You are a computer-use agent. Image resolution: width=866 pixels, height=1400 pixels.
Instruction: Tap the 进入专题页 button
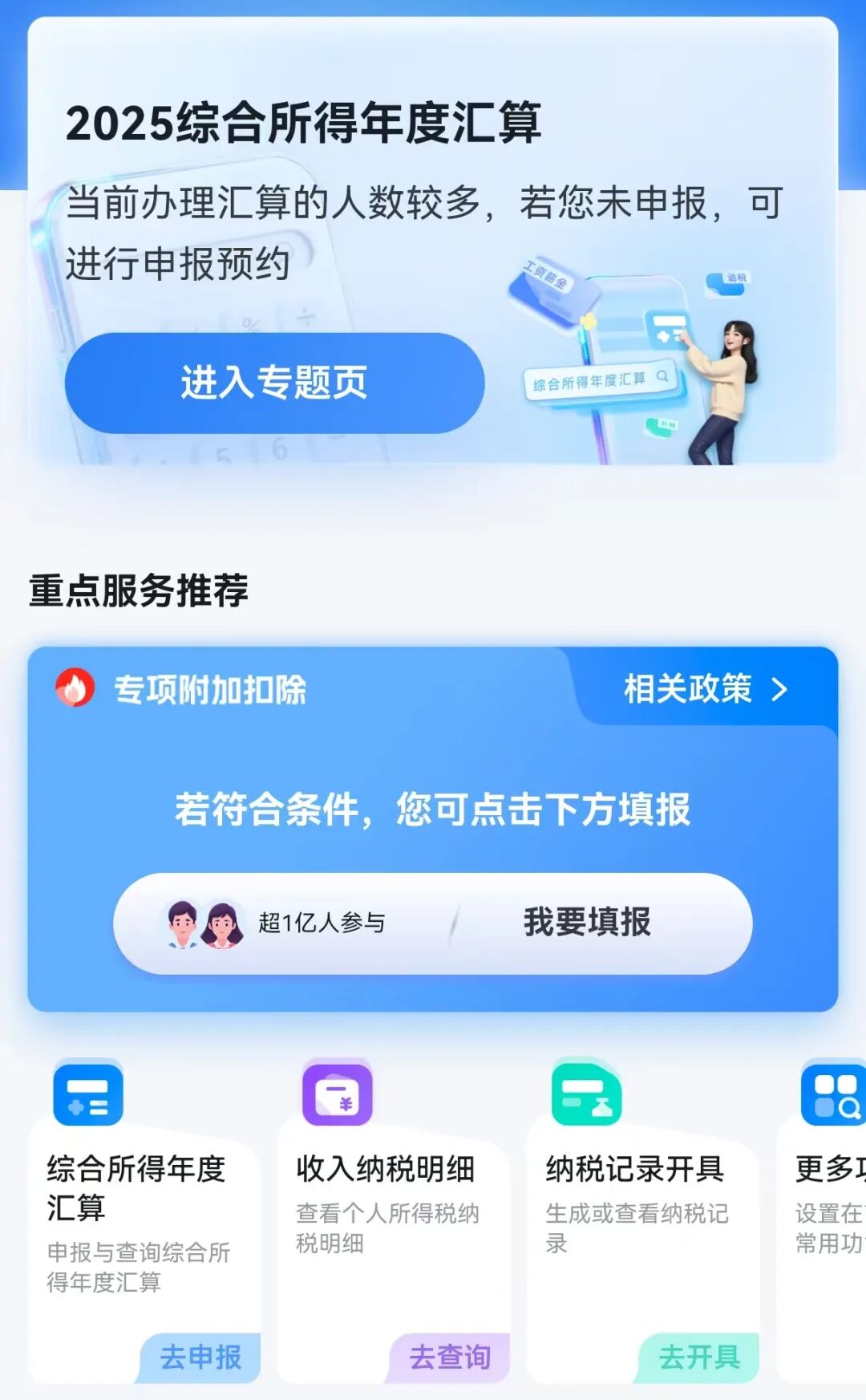pos(274,383)
